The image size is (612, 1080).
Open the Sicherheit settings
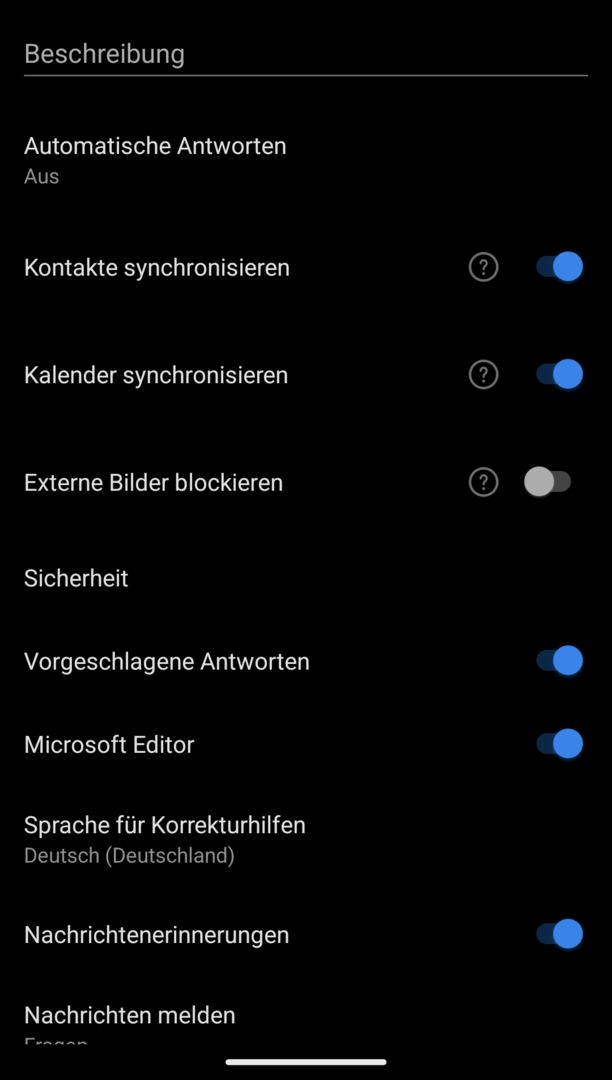pyautogui.click(x=76, y=578)
